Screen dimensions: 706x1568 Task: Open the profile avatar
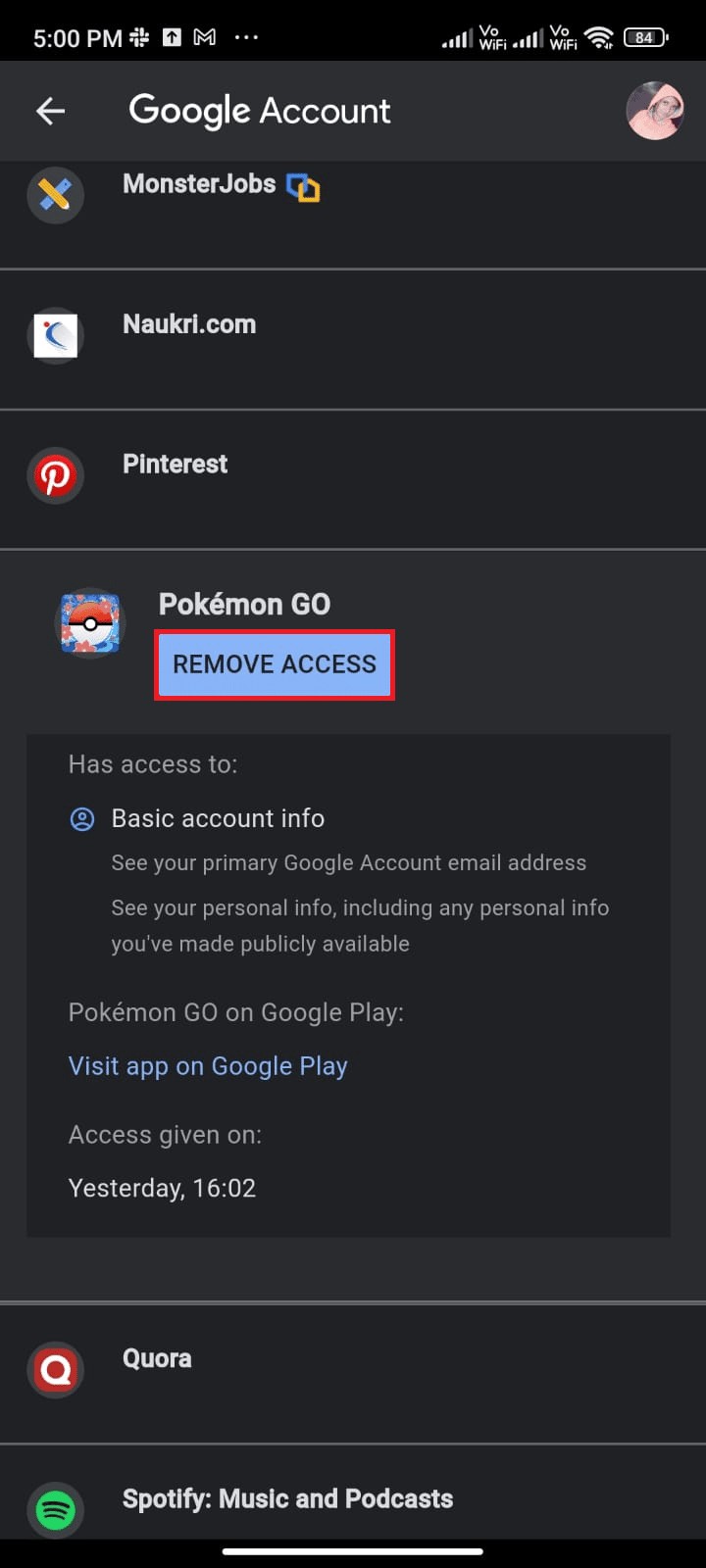click(654, 112)
